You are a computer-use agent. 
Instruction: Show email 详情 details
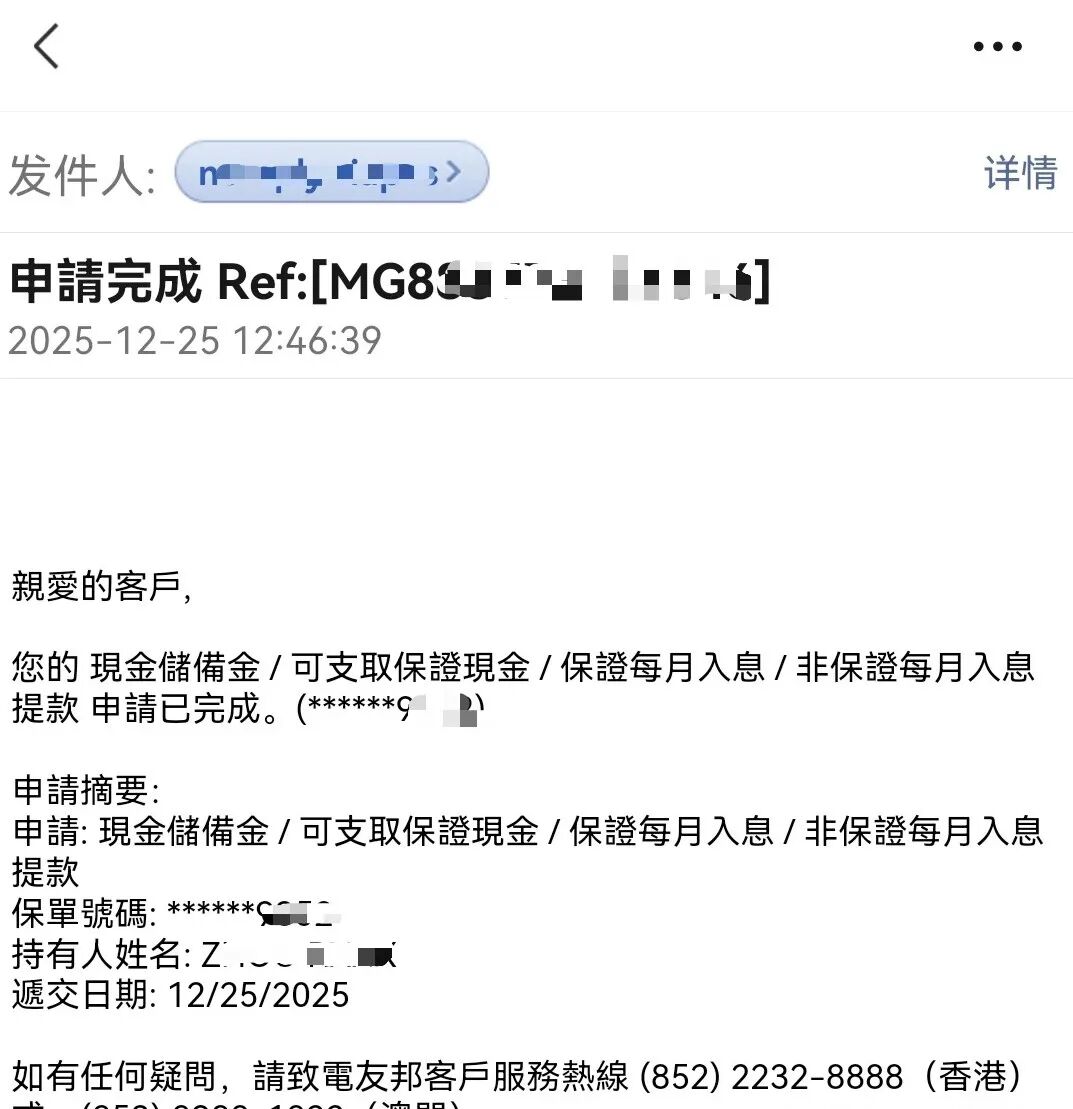[1020, 173]
